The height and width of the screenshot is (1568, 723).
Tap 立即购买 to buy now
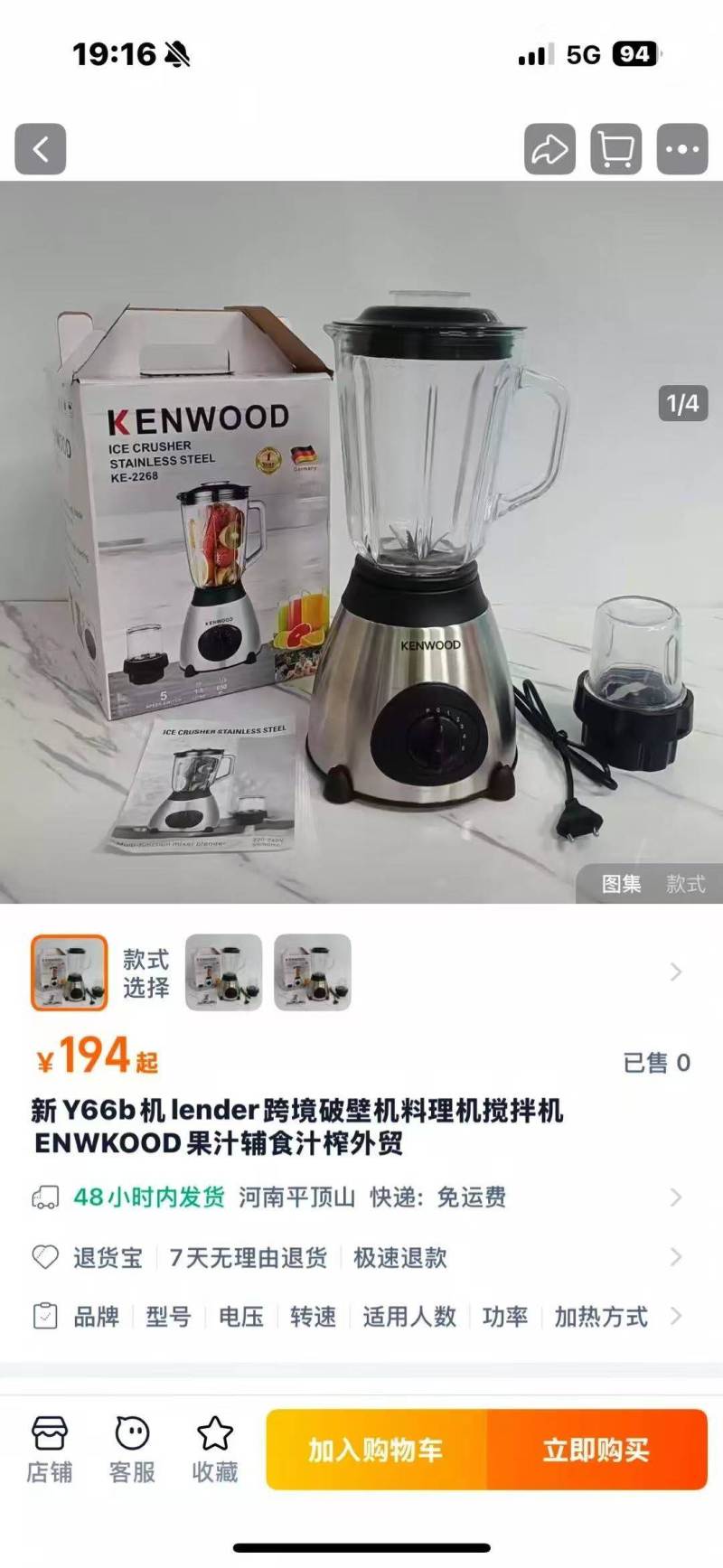coord(597,1450)
